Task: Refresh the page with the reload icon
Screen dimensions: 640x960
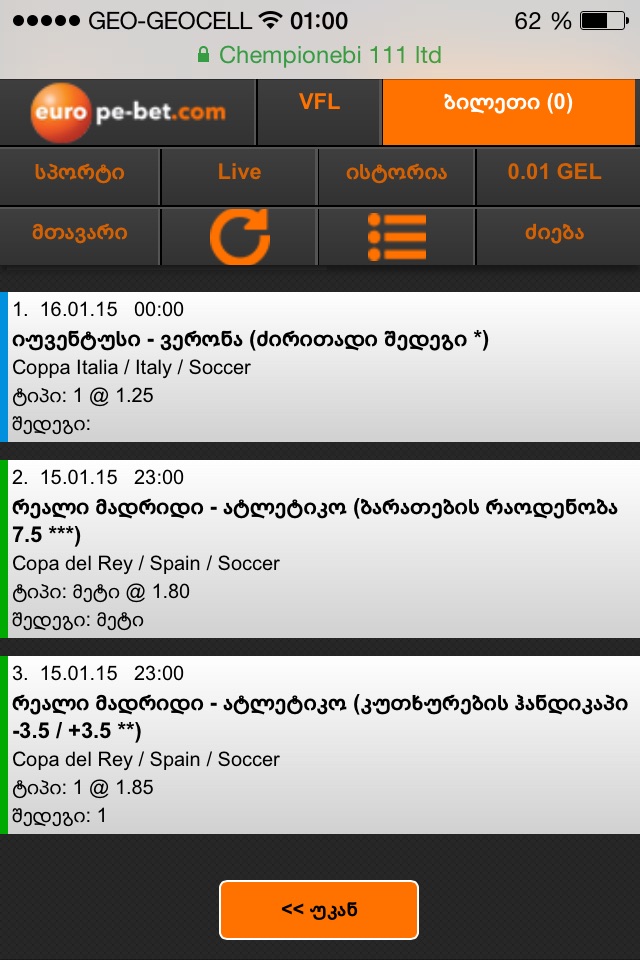Action: 239,236
